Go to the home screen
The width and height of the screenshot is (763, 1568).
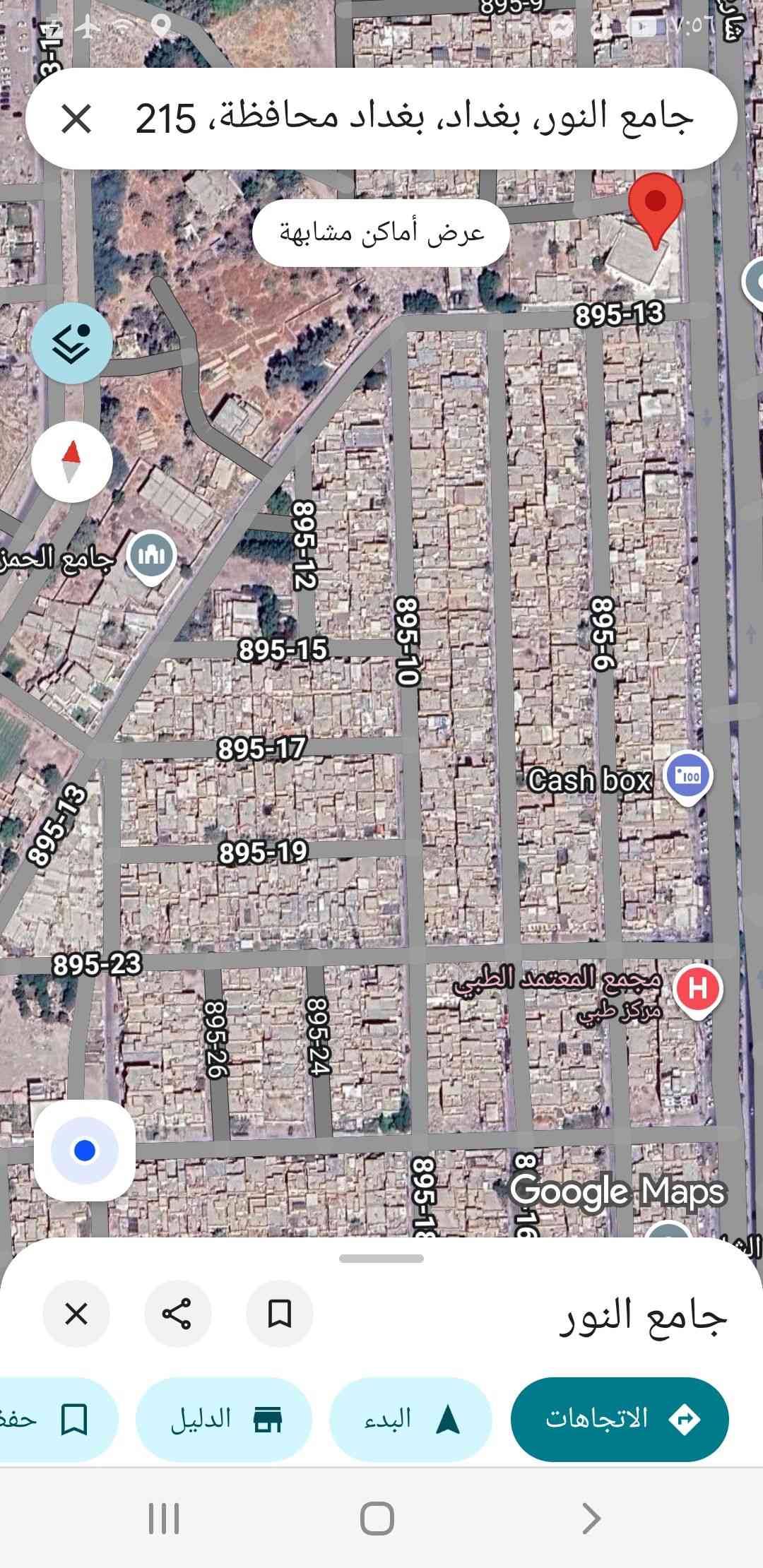(x=377, y=1518)
